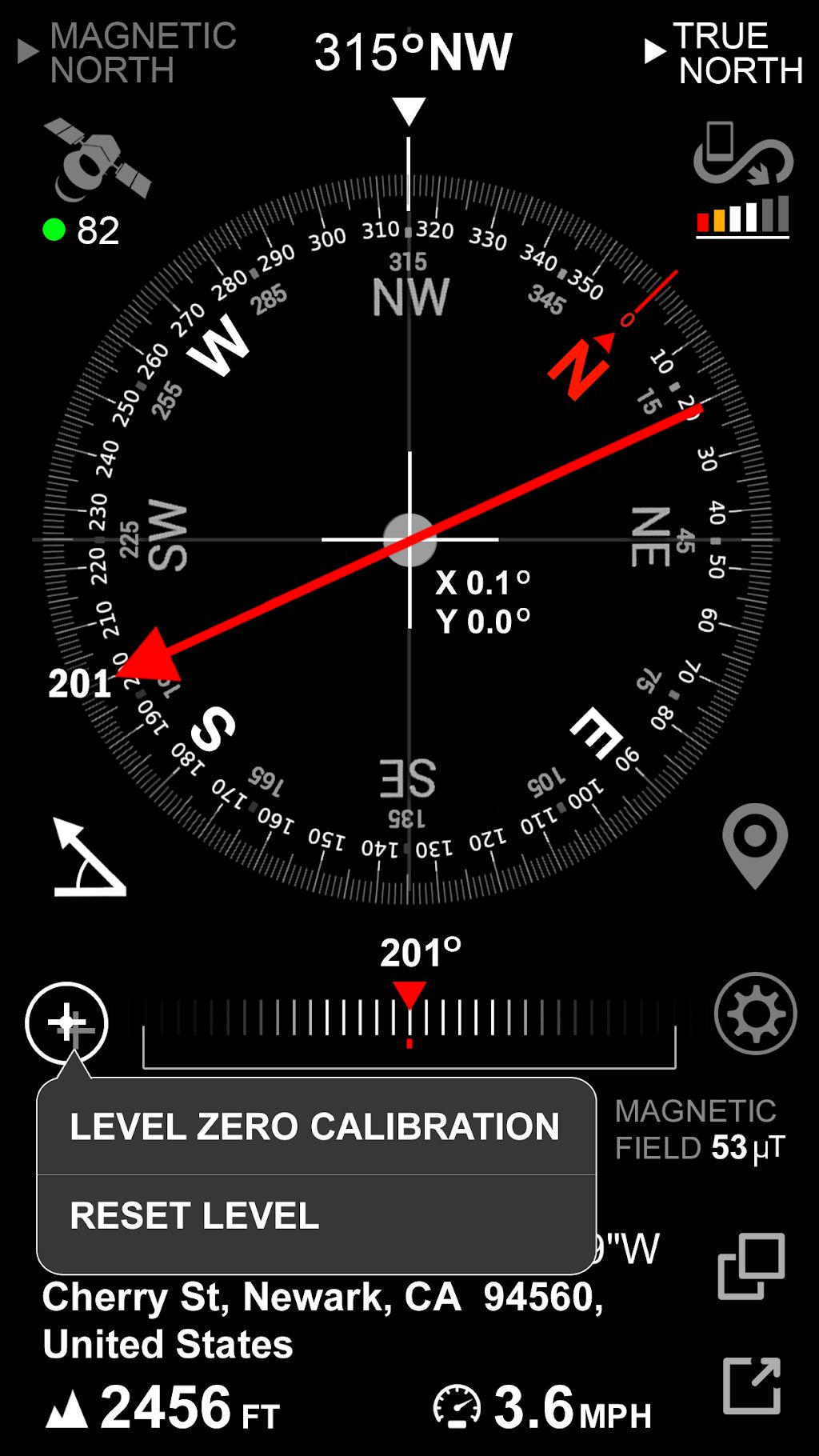Image resolution: width=819 pixels, height=1456 pixels.
Task: Share the location via export icon
Action: tap(752, 1386)
